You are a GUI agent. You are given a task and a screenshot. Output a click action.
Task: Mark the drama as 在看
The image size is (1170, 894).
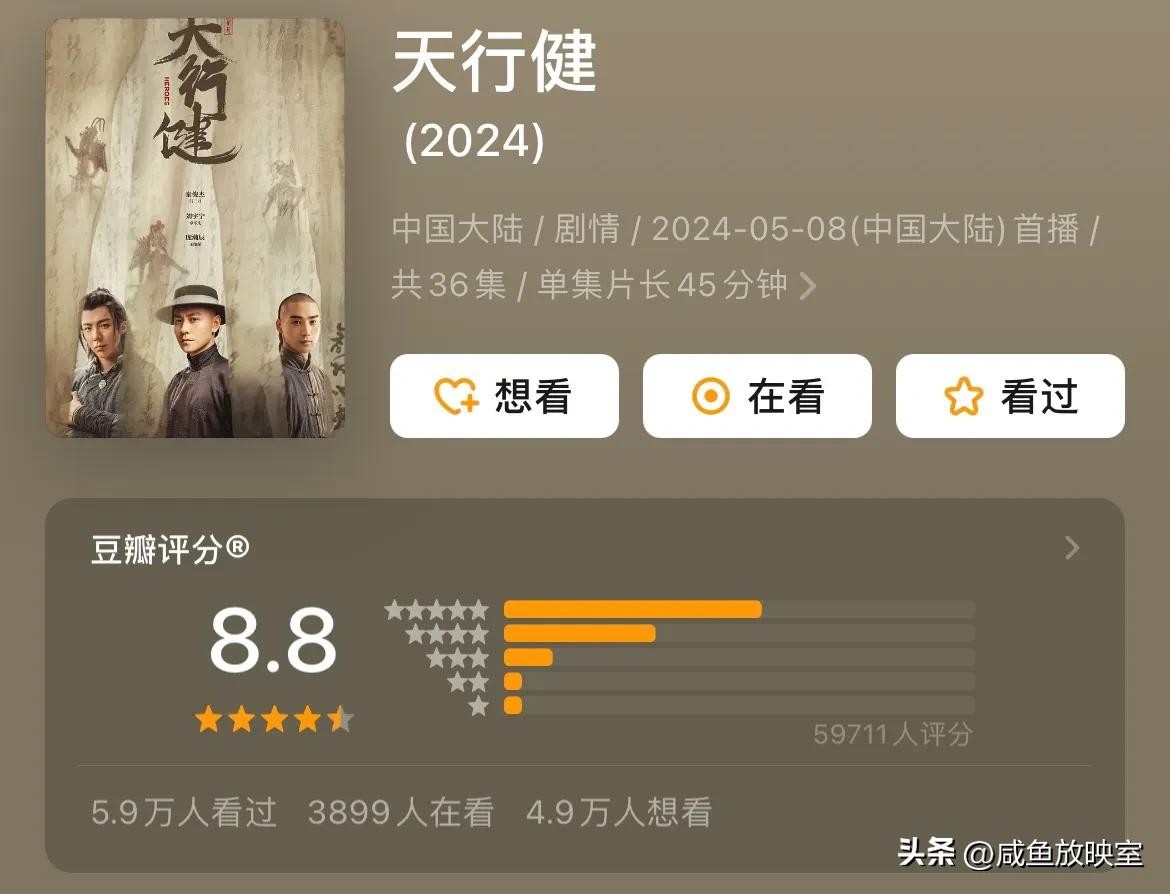click(x=757, y=396)
